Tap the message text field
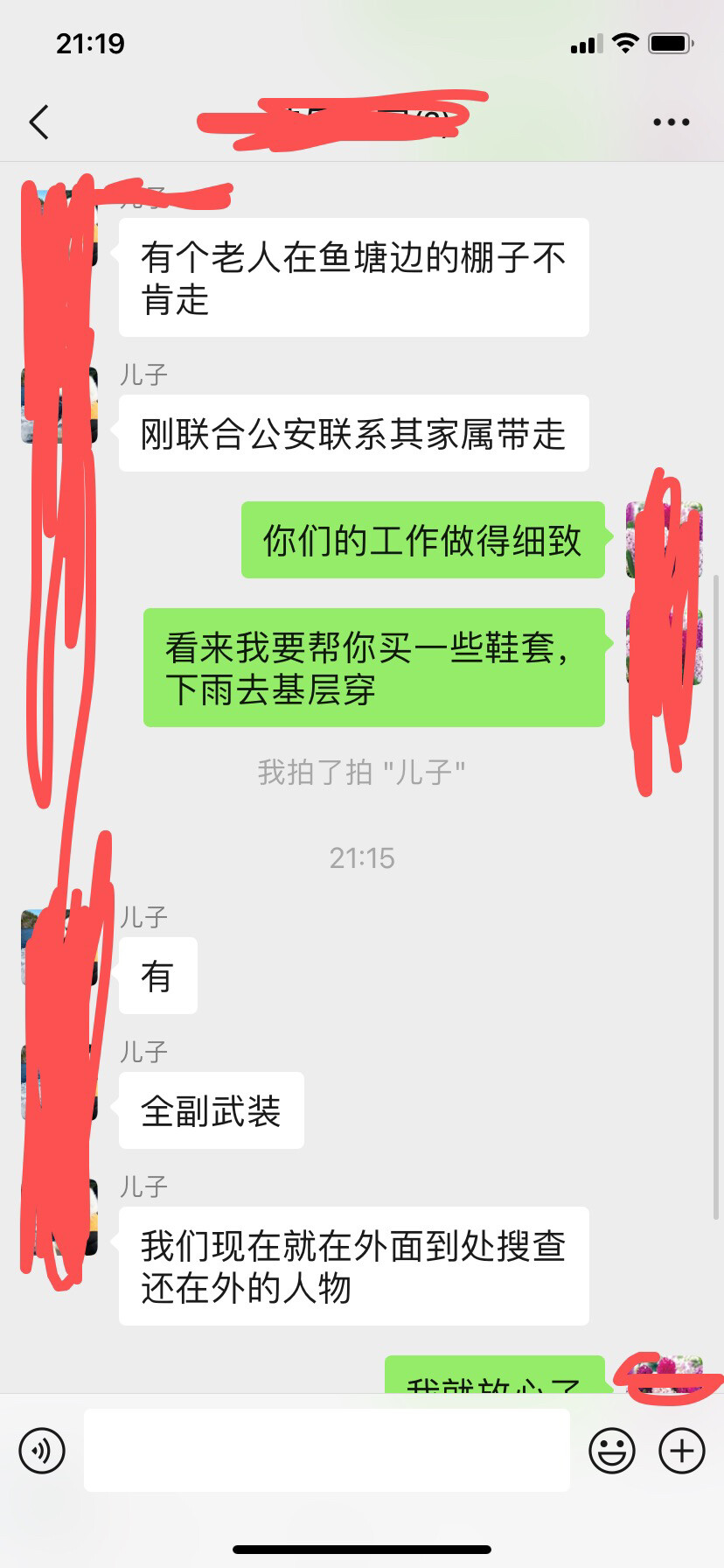Viewport: 724px width, 1568px height. (x=326, y=1451)
